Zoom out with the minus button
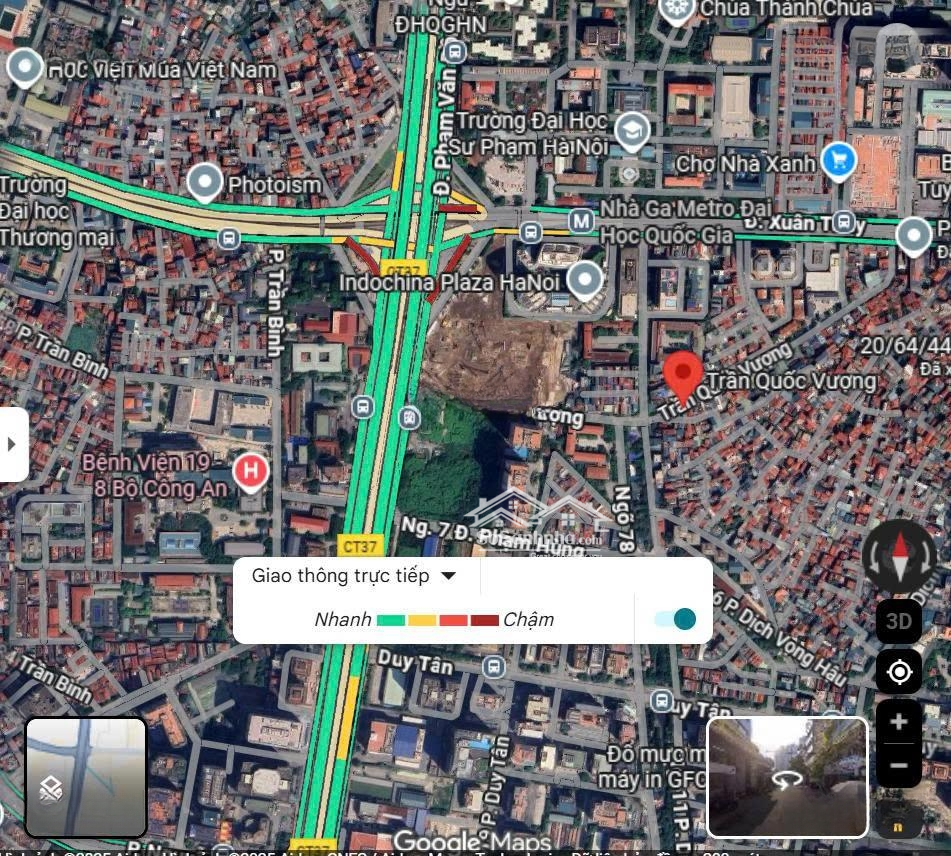 898,765
